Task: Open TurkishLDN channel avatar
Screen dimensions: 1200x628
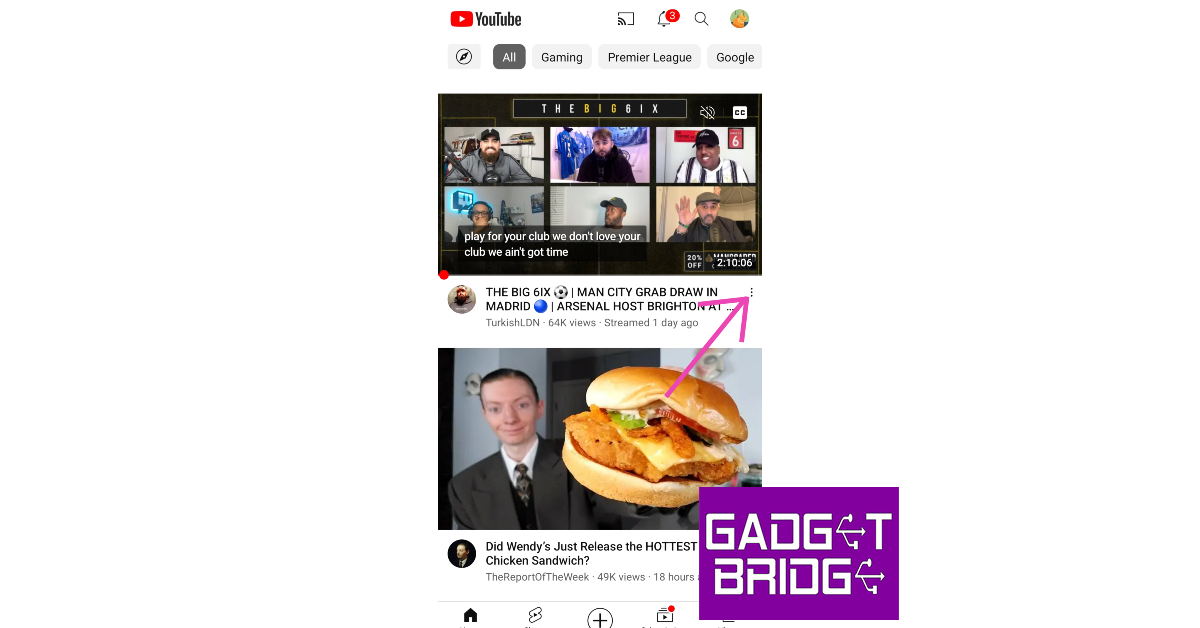Action: (462, 299)
